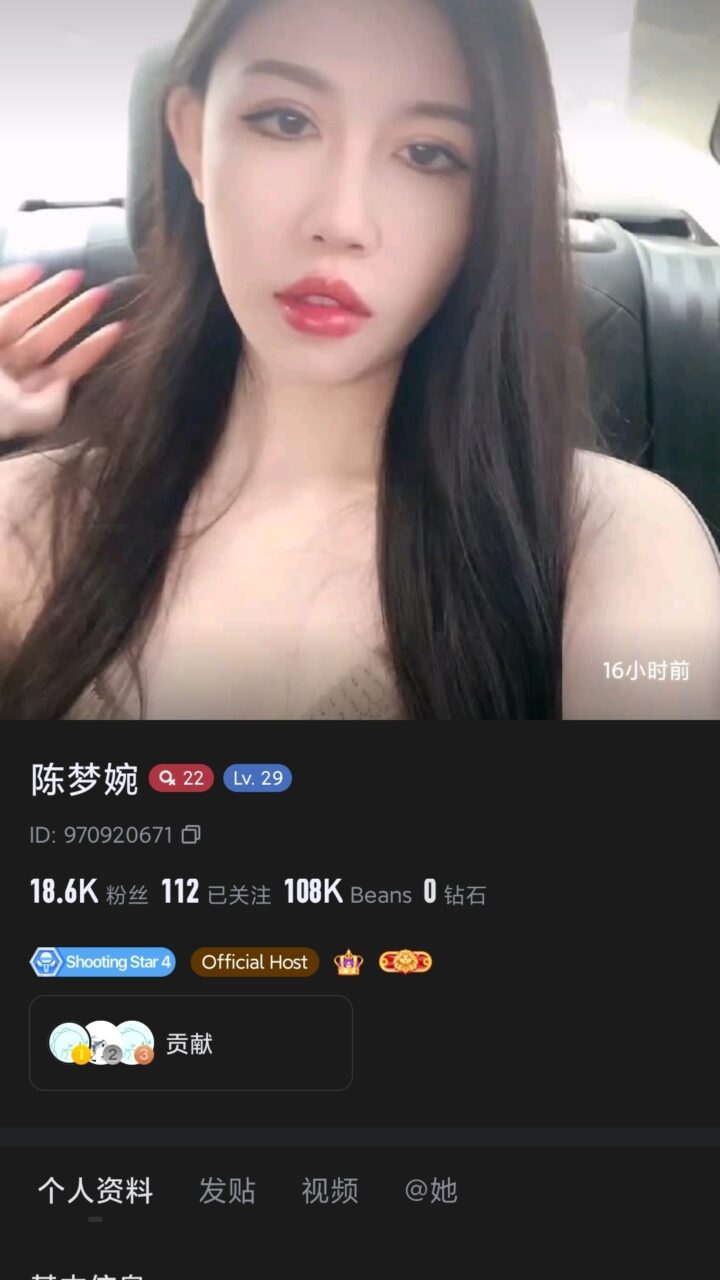Screen dimensions: 720x1280
Task: Copy the user ID 970920671
Action: click(x=191, y=835)
